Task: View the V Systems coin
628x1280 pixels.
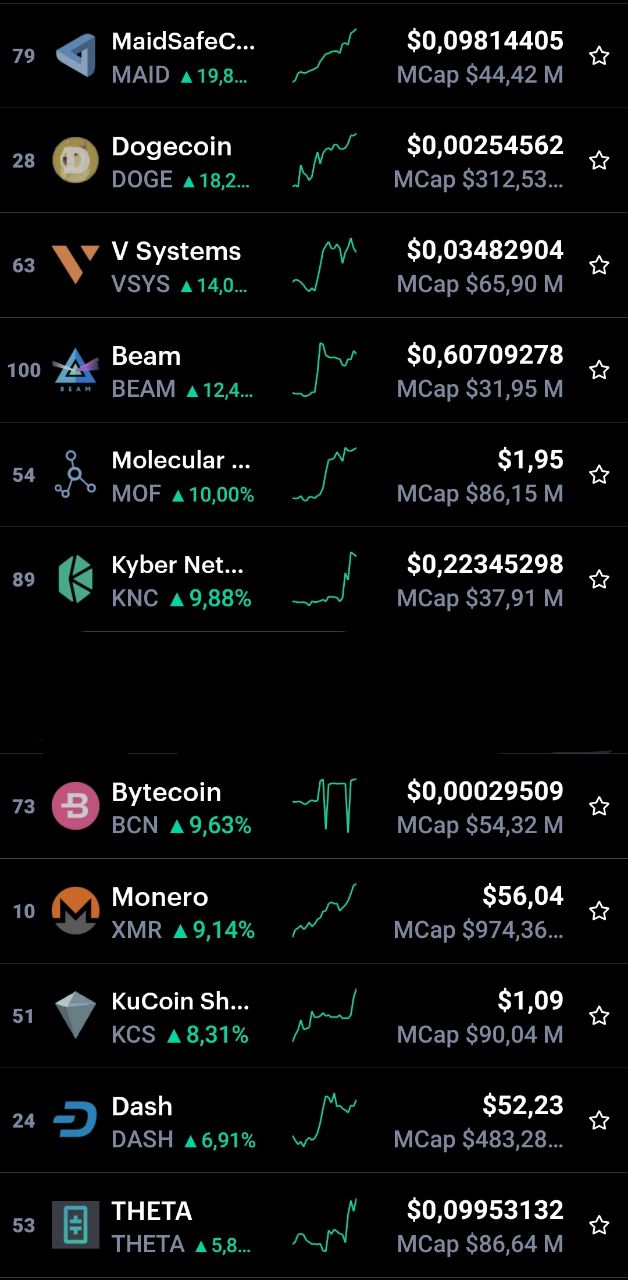Action: click(314, 266)
